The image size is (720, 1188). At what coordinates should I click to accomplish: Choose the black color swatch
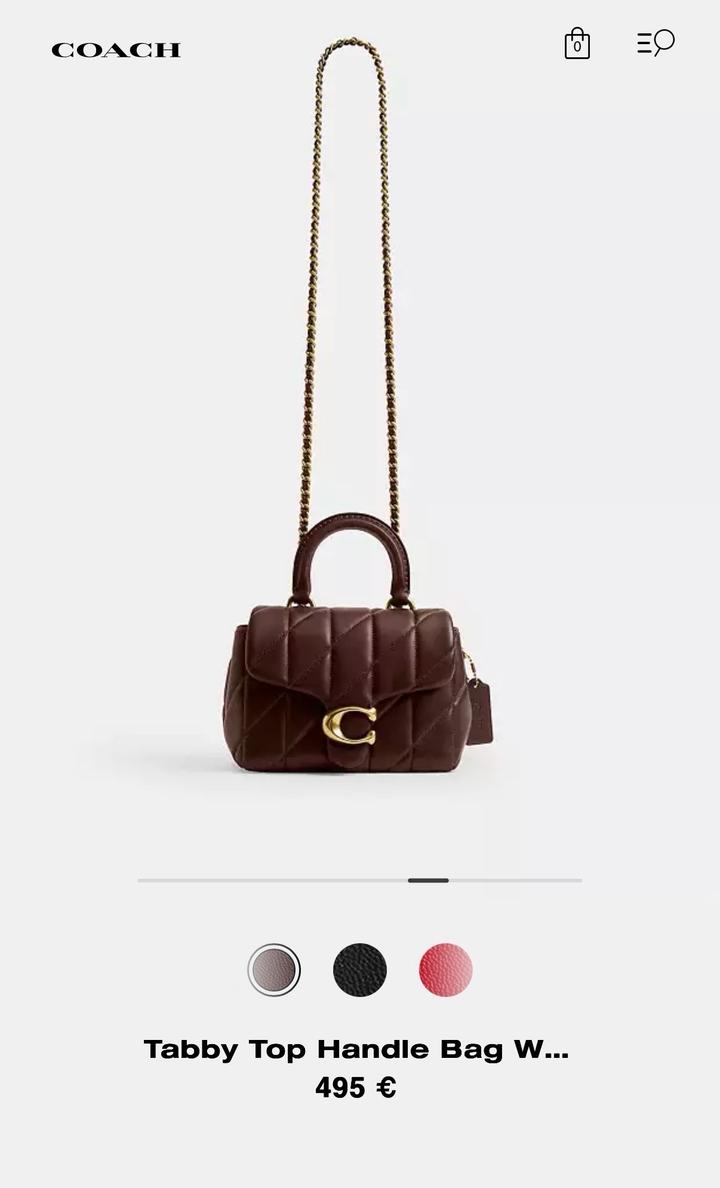[x=360, y=970]
